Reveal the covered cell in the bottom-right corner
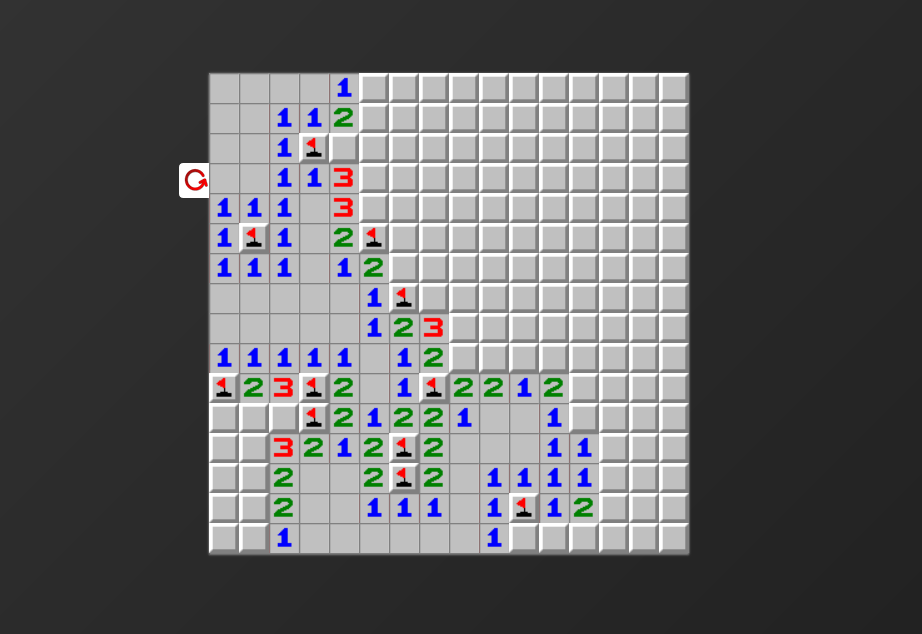Viewport: 922px width, 634px height. [x=674, y=538]
